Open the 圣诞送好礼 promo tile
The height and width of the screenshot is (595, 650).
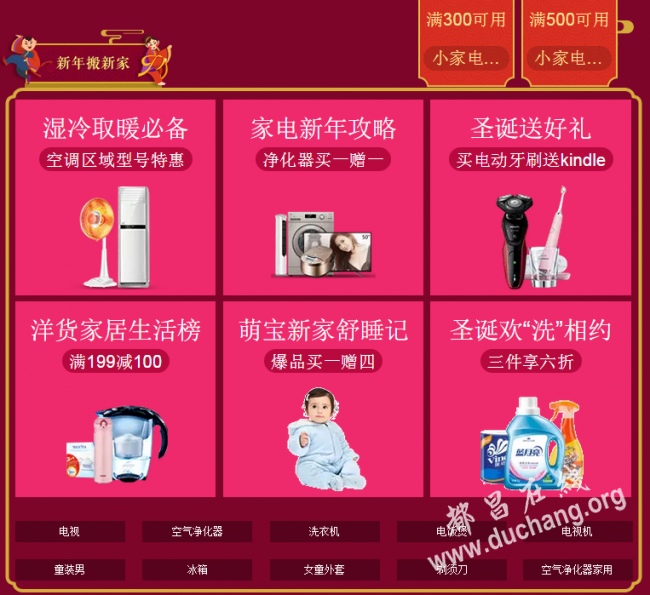pyautogui.click(x=530, y=197)
